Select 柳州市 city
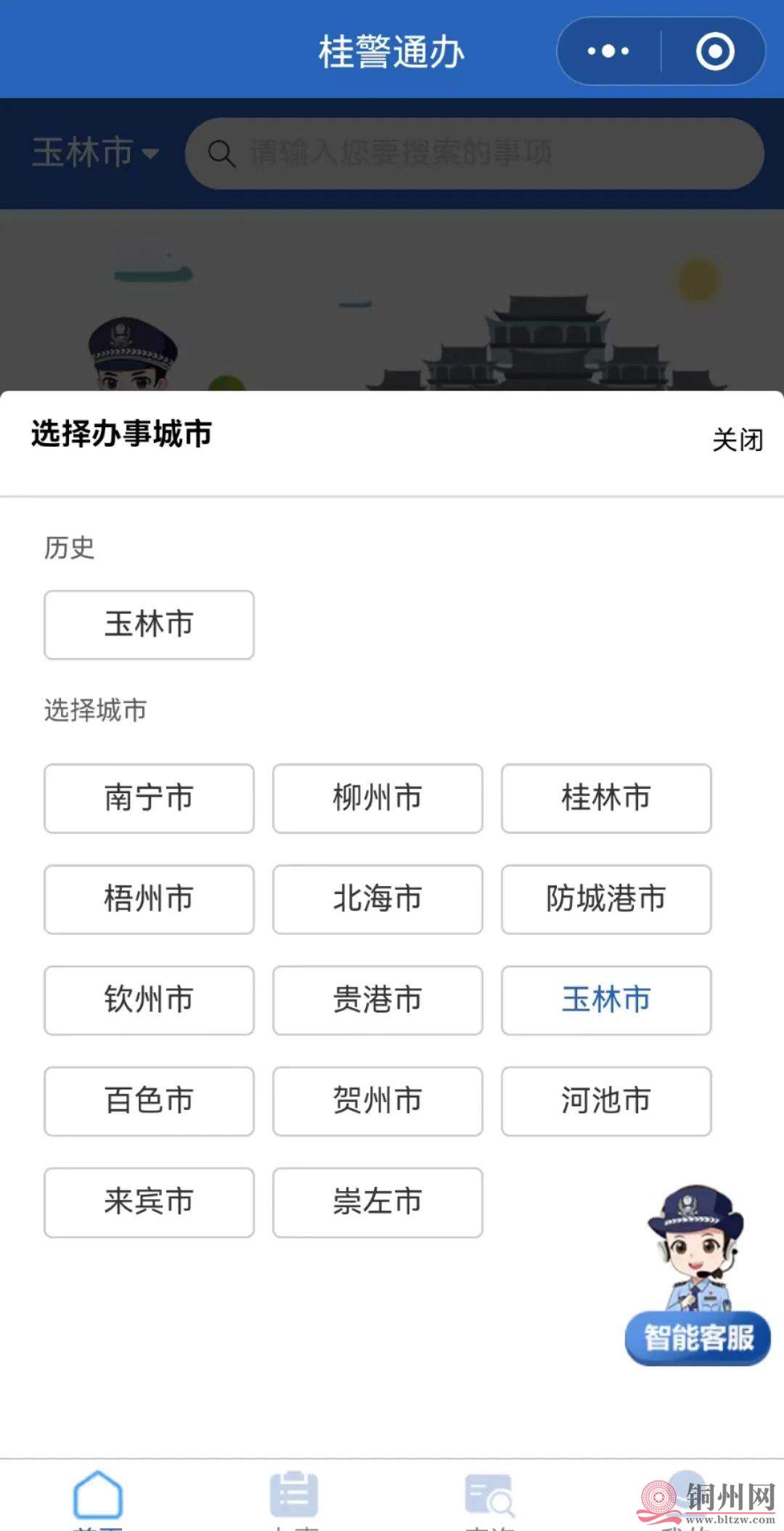This screenshot has width=784, height=1531. (x=377, y=798)
